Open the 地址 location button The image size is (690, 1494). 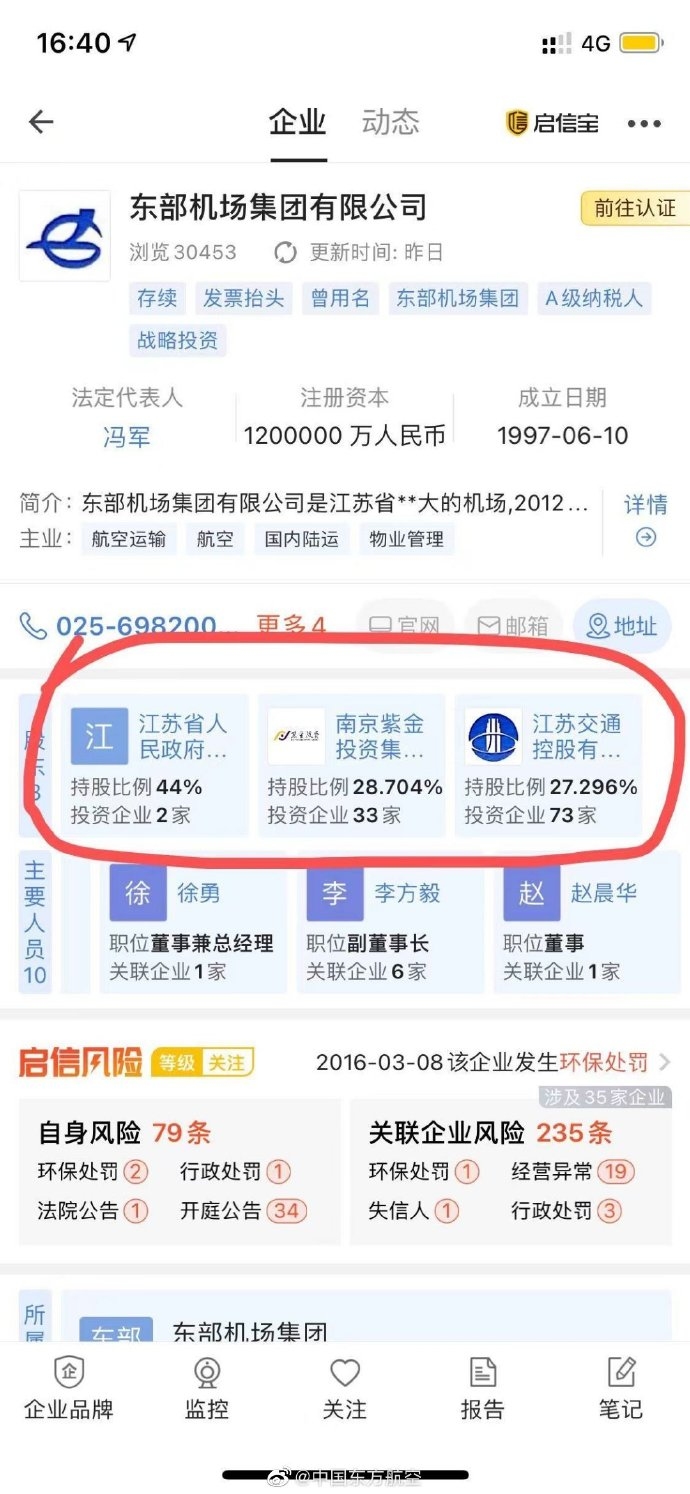tap(622, 626)
